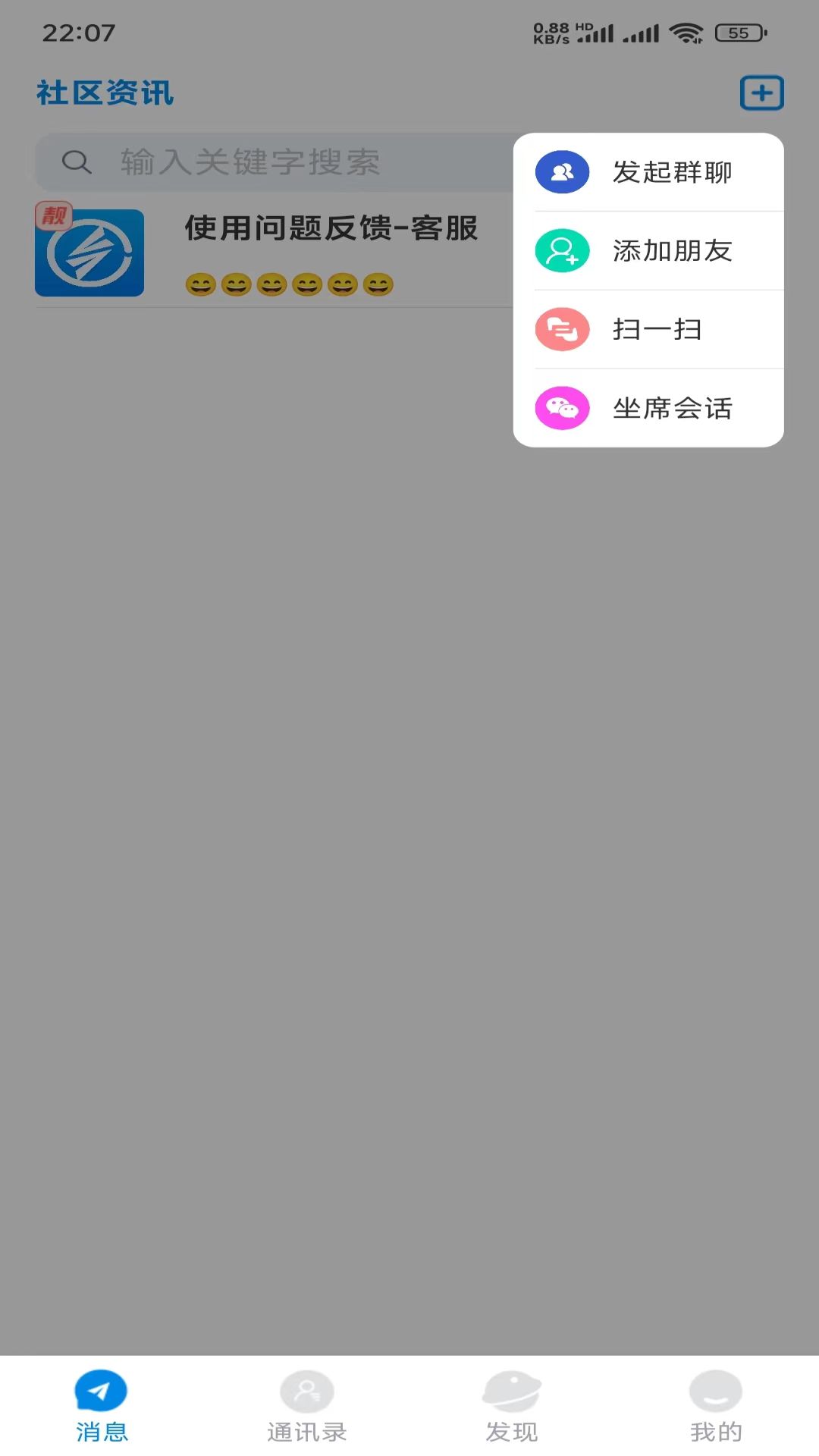Open the 客服 chat avatar icon

(x=89, y=251)
